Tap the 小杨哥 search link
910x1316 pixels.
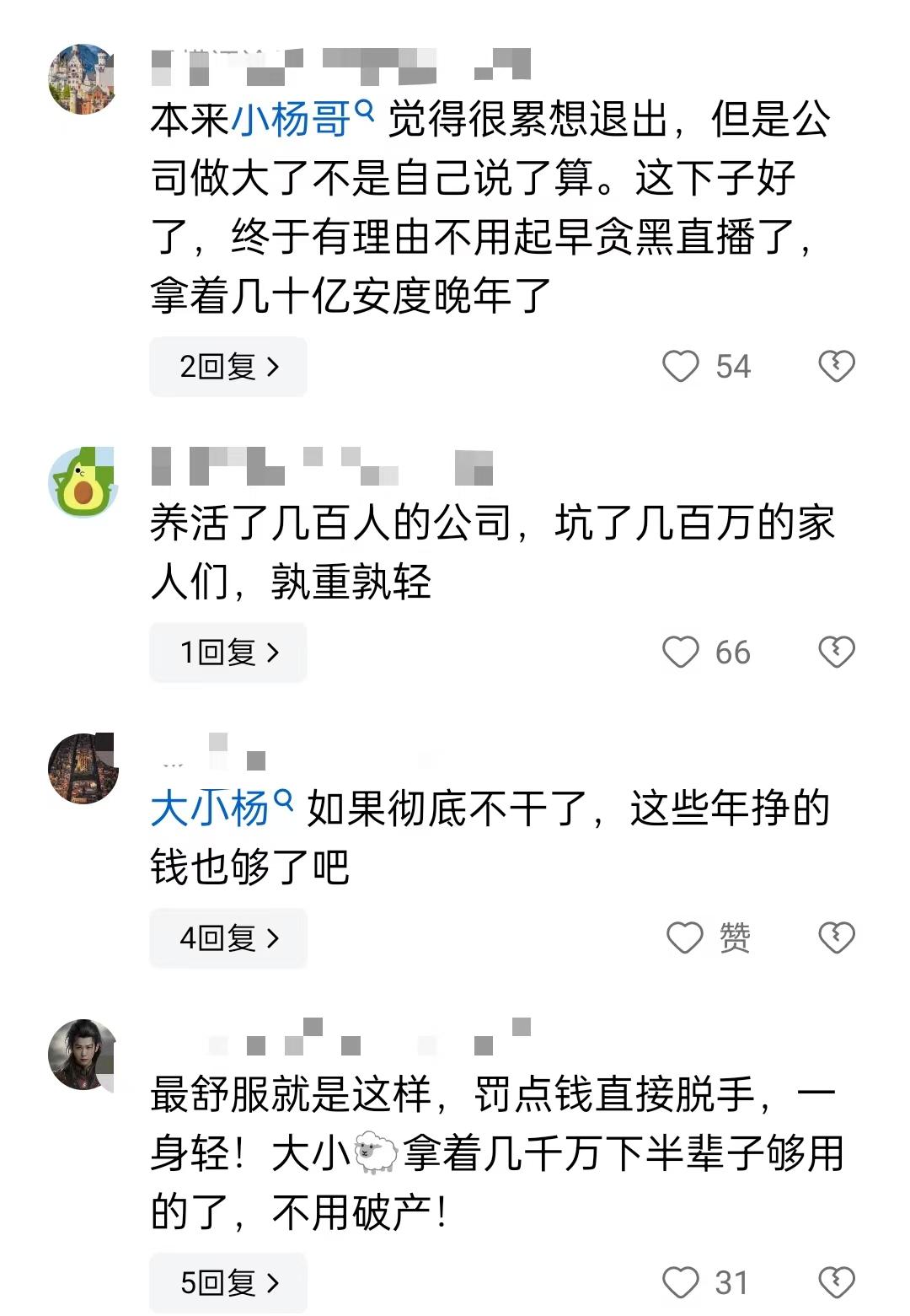tap(301, 120)
